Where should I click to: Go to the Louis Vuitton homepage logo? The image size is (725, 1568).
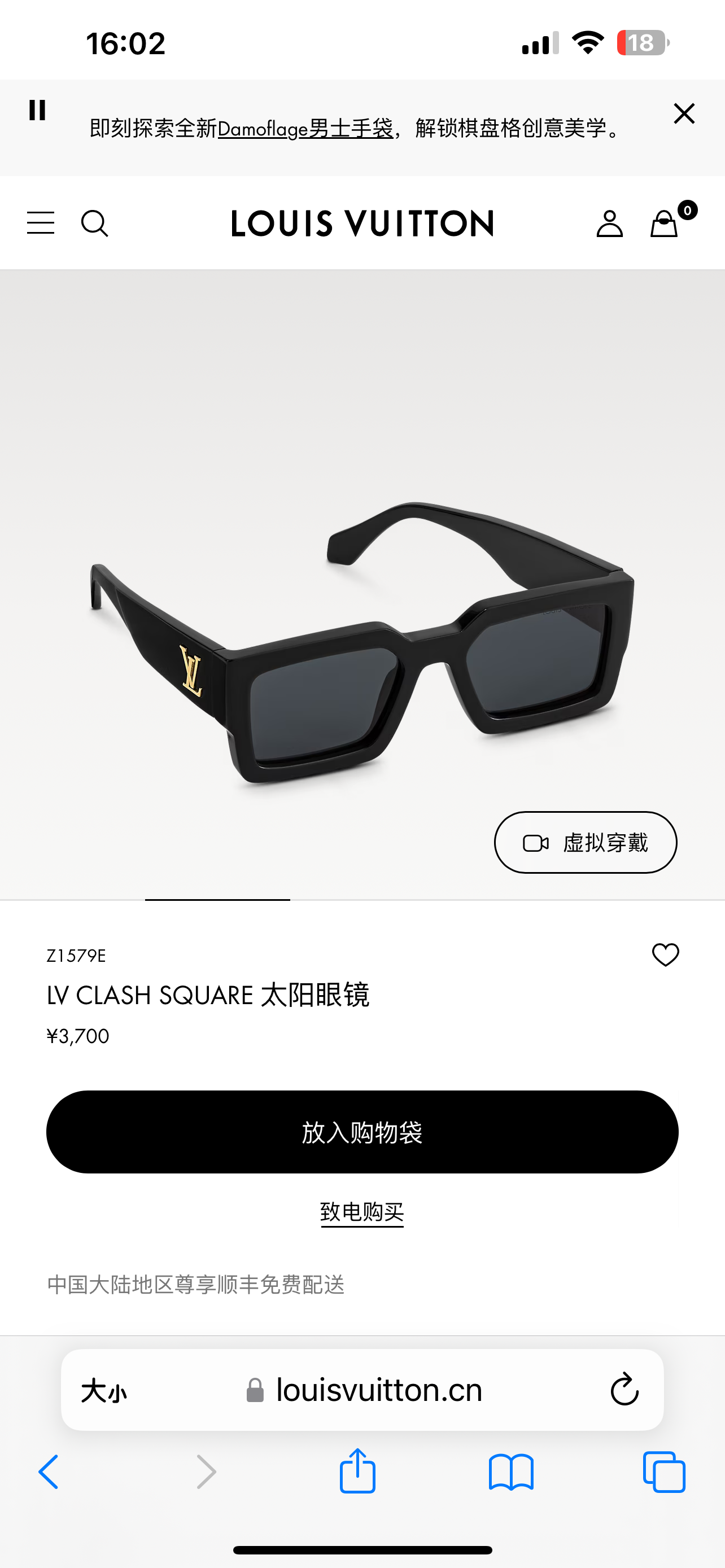click(362, 224)
